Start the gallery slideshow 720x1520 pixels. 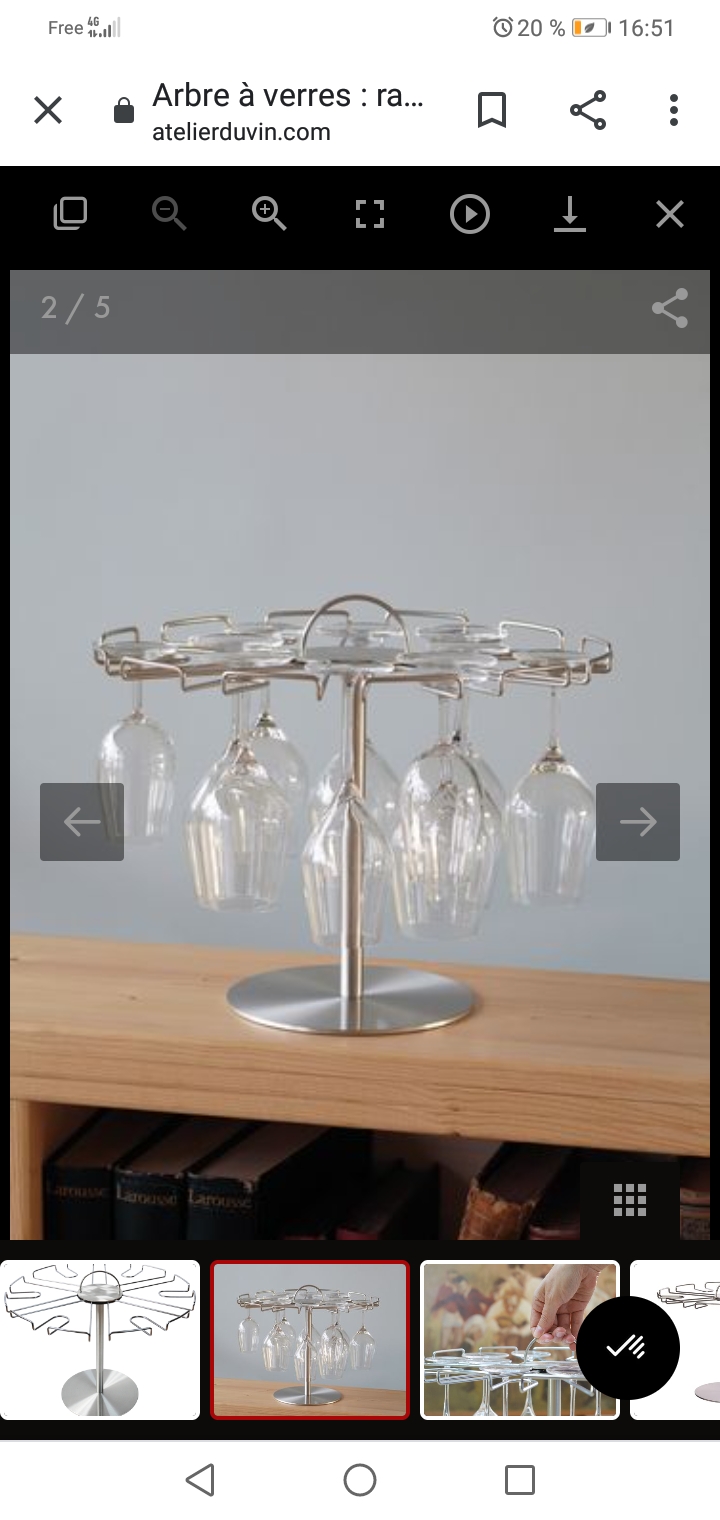tap(470, 214)
